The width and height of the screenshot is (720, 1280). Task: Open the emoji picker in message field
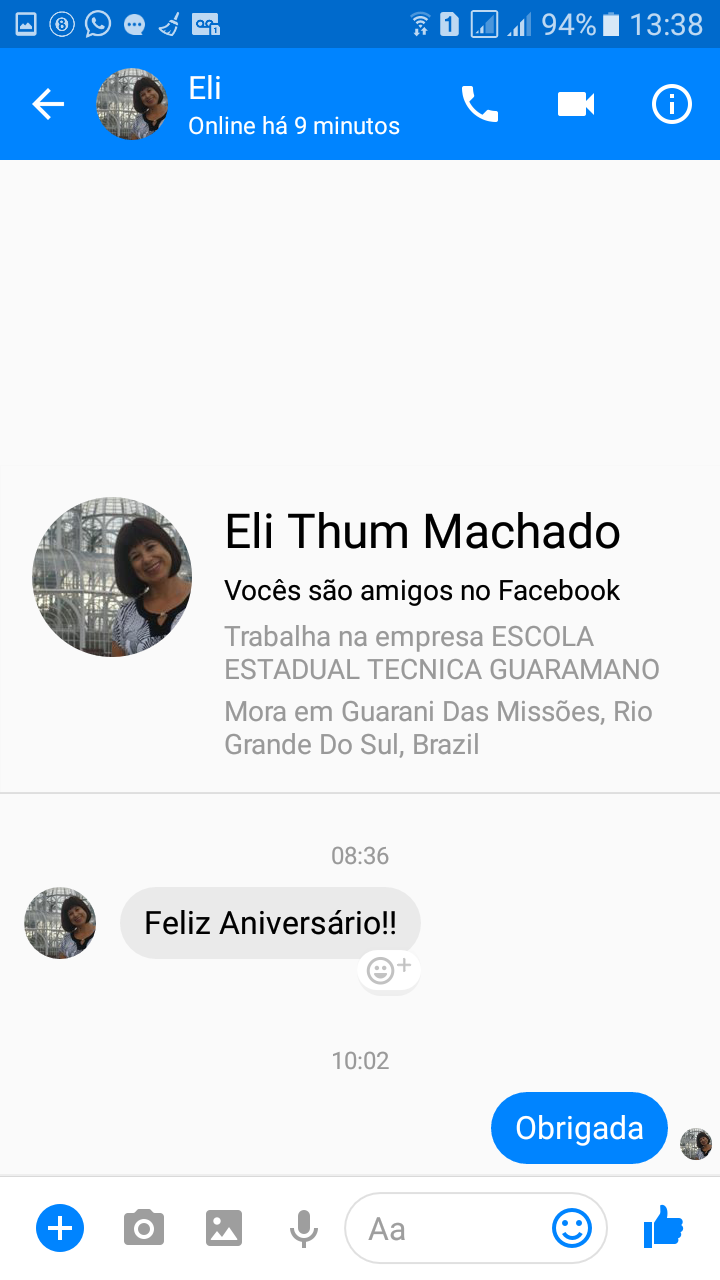click(x=572, y=1228)
